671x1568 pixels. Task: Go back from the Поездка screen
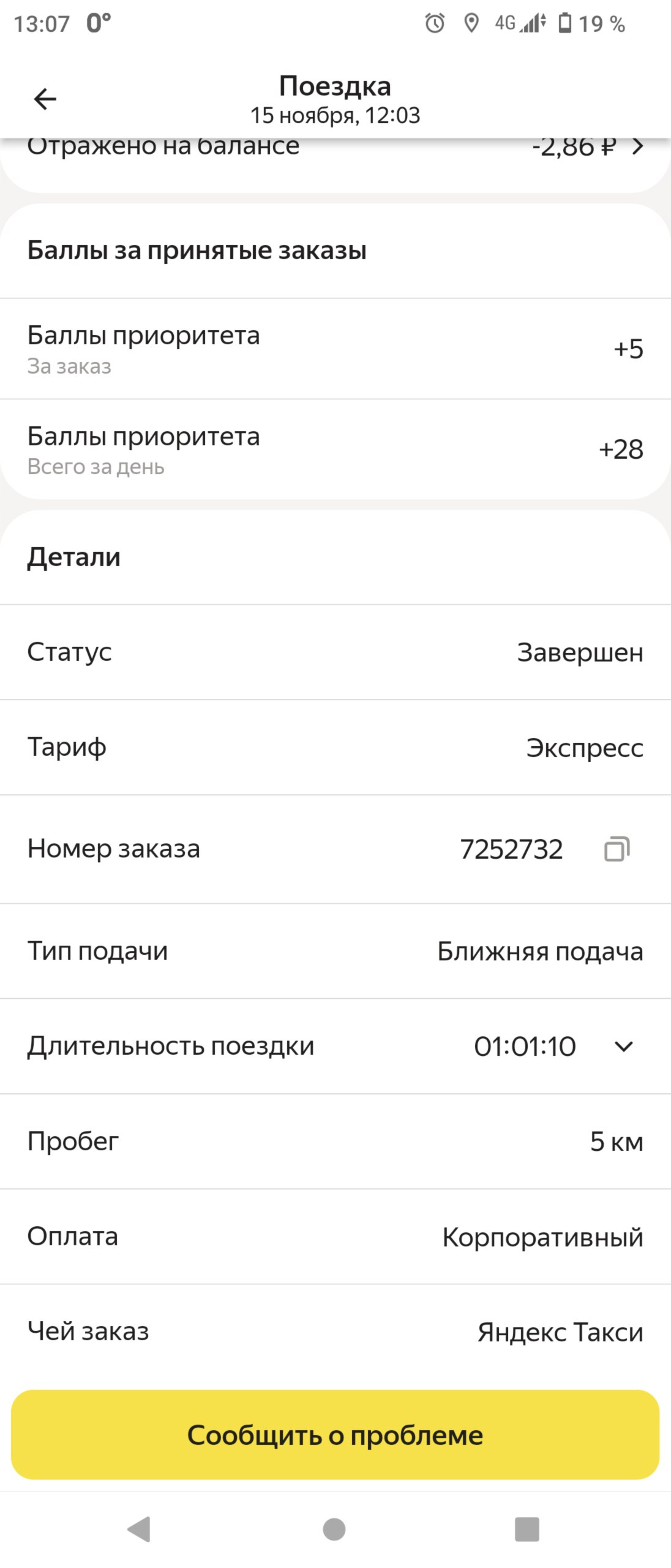point(45,99)
